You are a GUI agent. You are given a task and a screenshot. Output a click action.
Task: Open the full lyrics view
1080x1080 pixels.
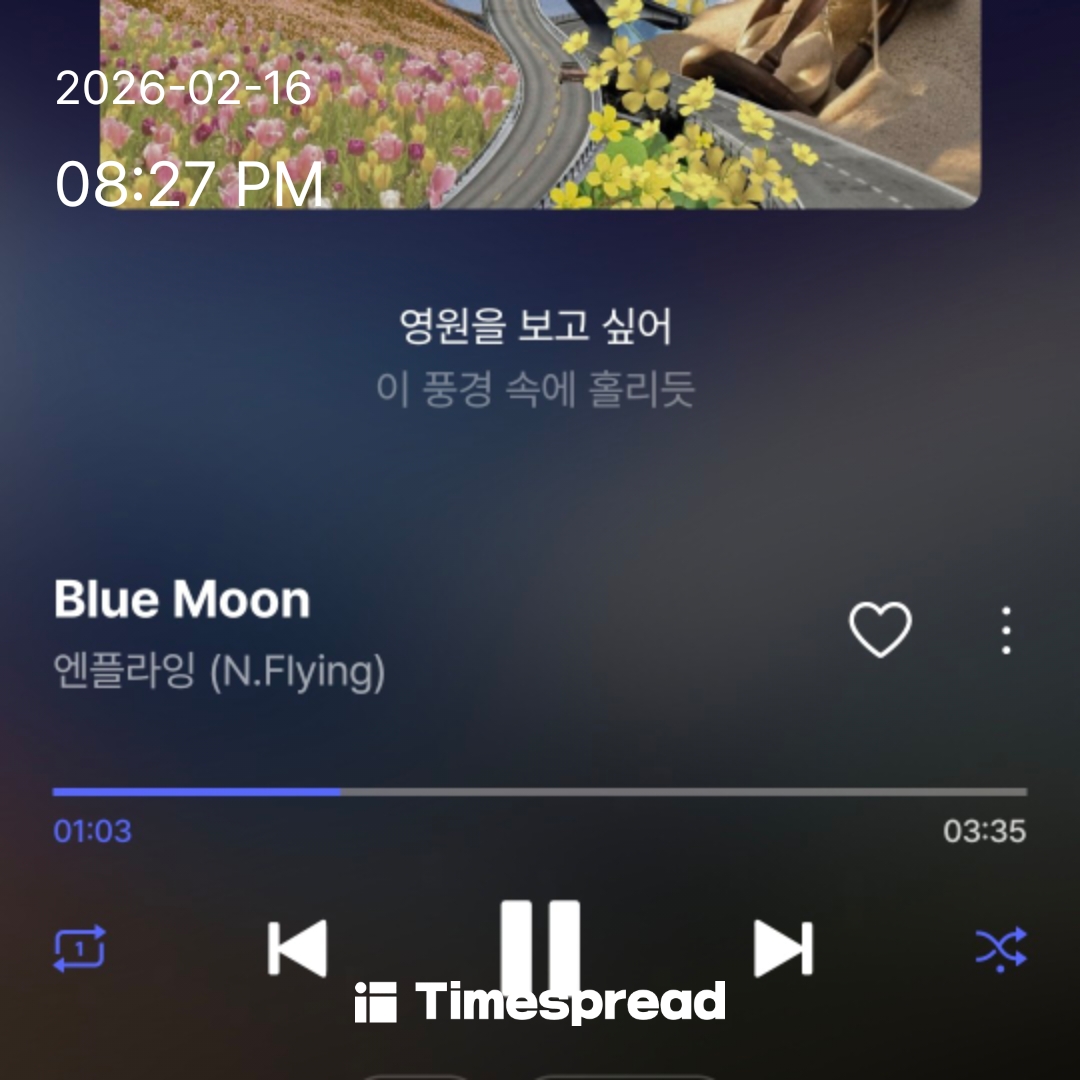point(535,357)
